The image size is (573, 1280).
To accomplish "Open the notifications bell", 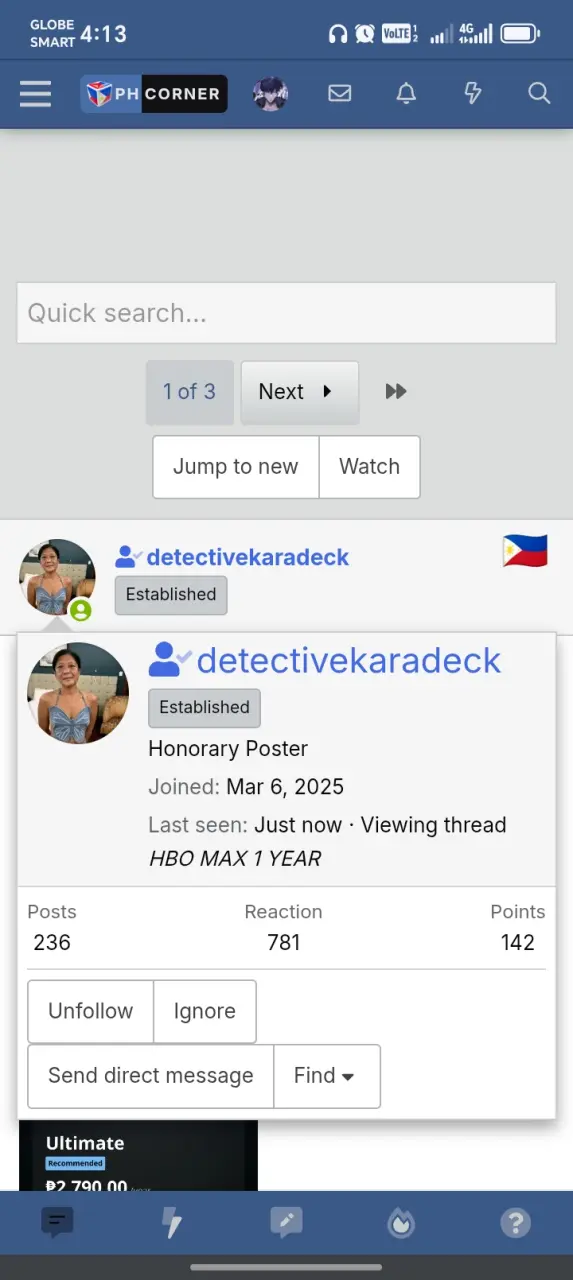I will pos(406,93).
